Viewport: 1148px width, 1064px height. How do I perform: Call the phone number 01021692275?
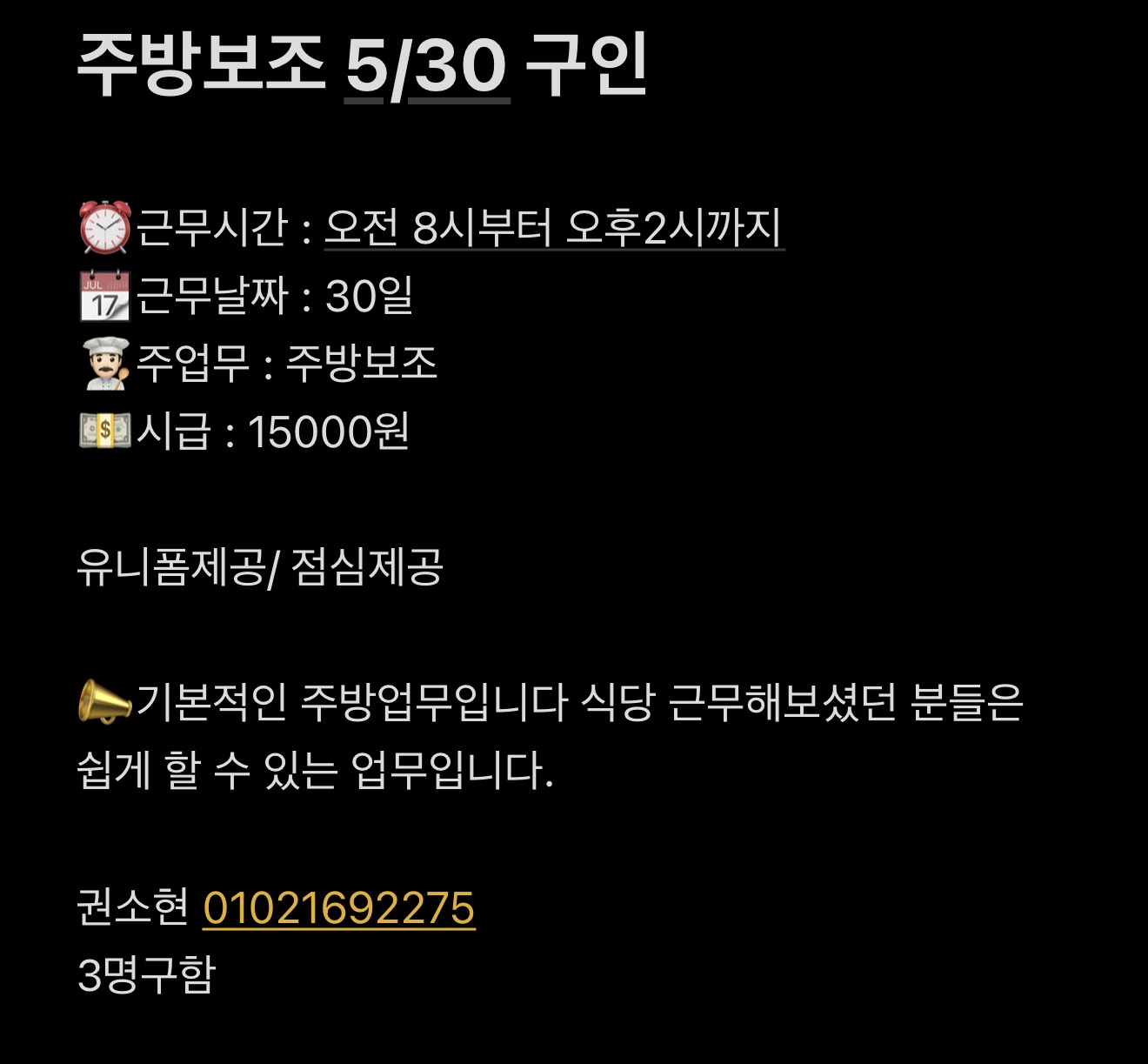tap(339, 908)
